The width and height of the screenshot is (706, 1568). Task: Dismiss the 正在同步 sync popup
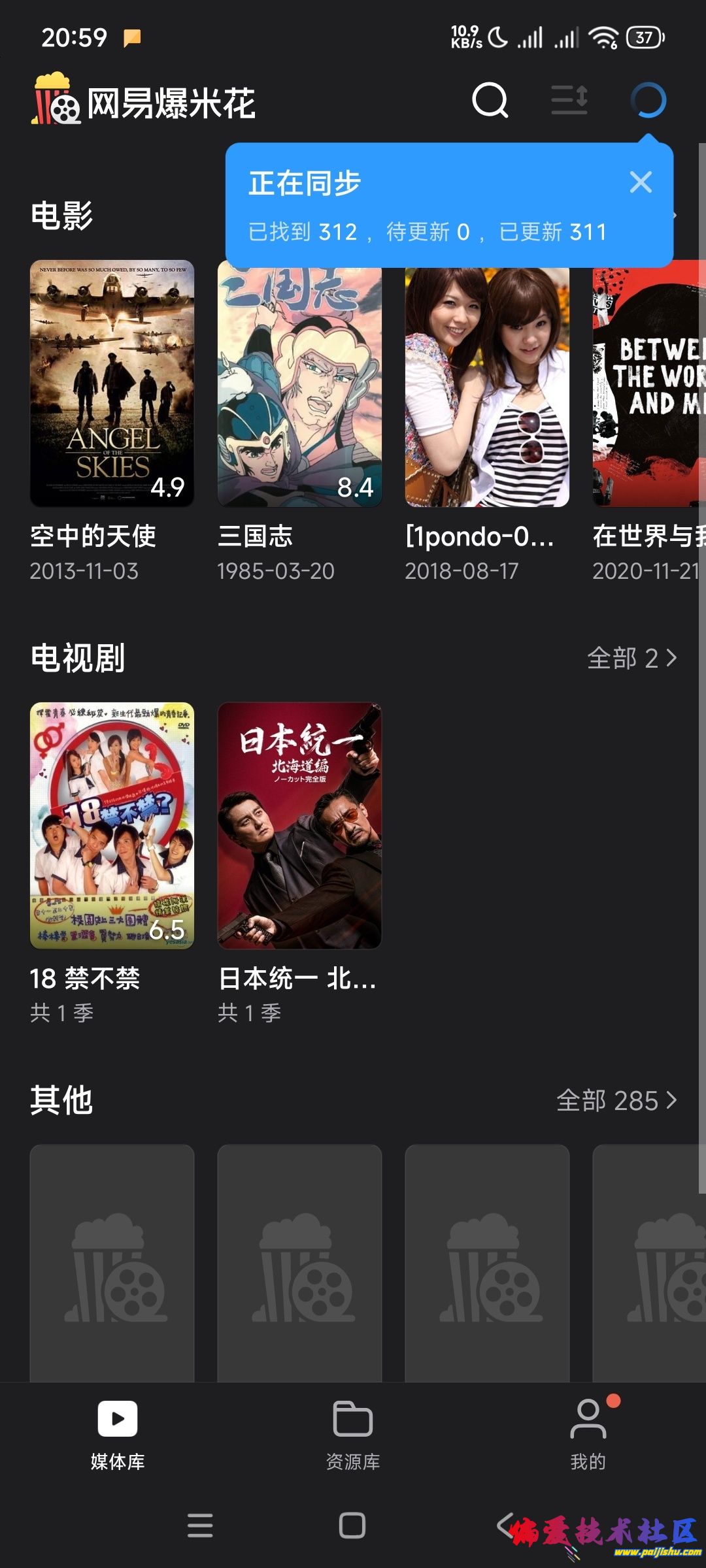(641, 182)
